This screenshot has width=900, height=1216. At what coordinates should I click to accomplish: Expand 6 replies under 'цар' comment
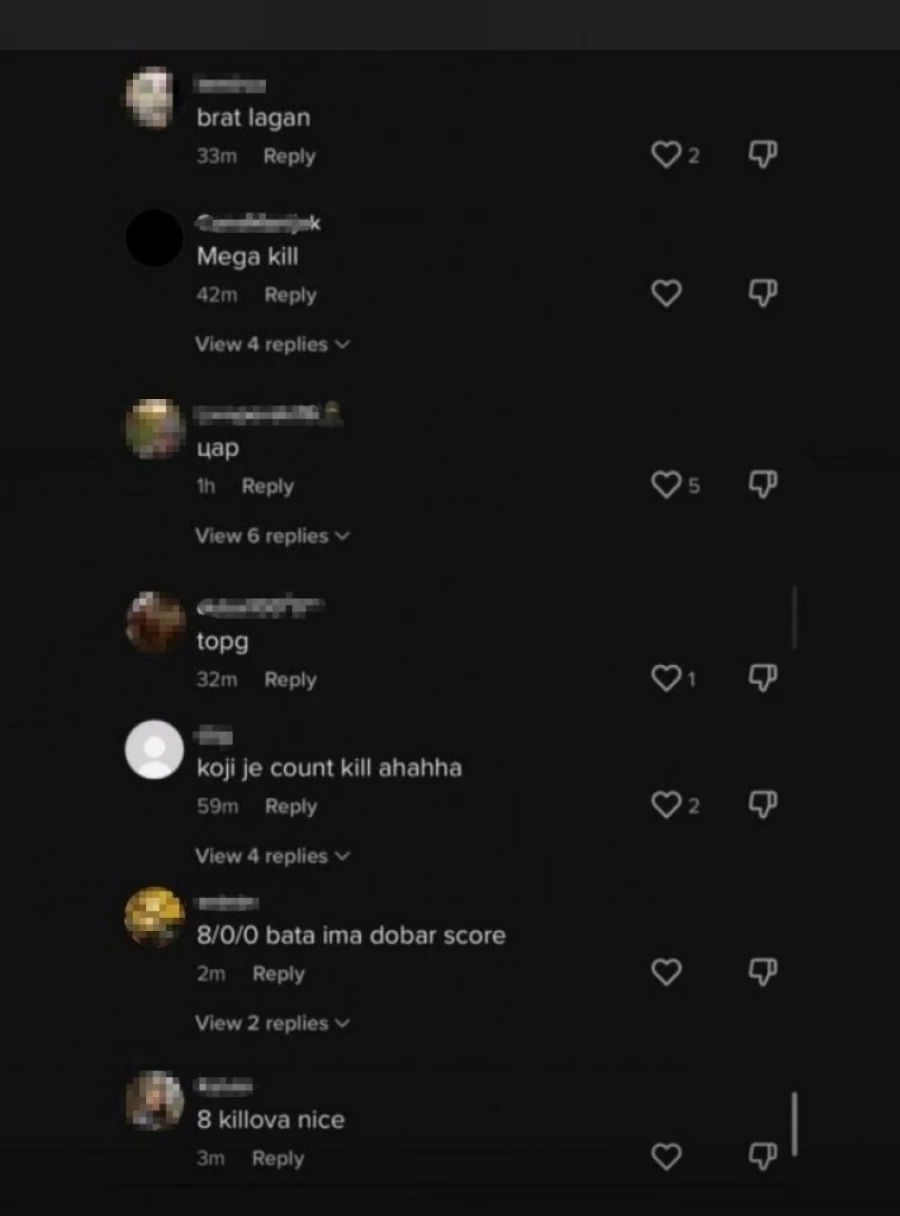tap(272, 536)
